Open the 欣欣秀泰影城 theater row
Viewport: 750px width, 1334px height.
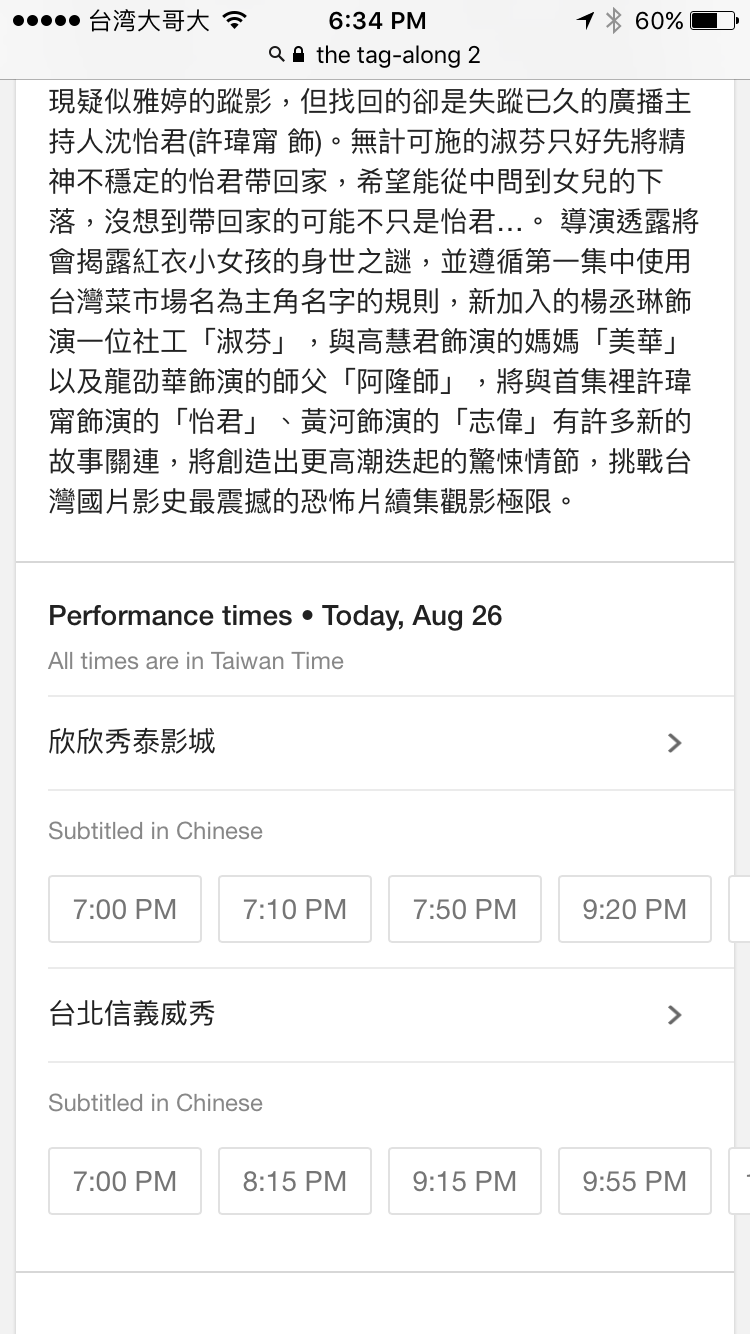(x=366, y=742)
